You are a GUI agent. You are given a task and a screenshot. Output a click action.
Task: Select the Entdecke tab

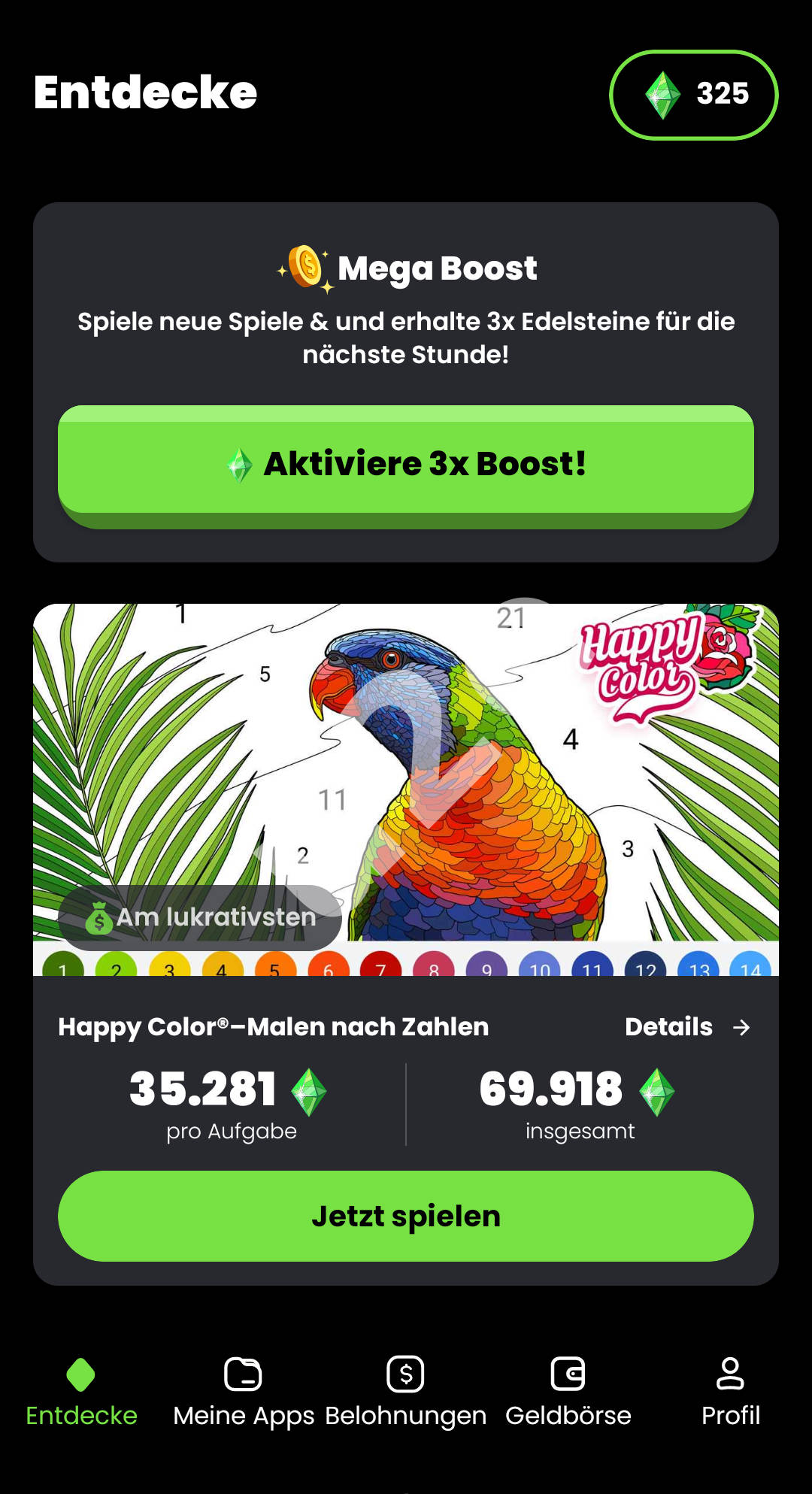click(81, 1392)
